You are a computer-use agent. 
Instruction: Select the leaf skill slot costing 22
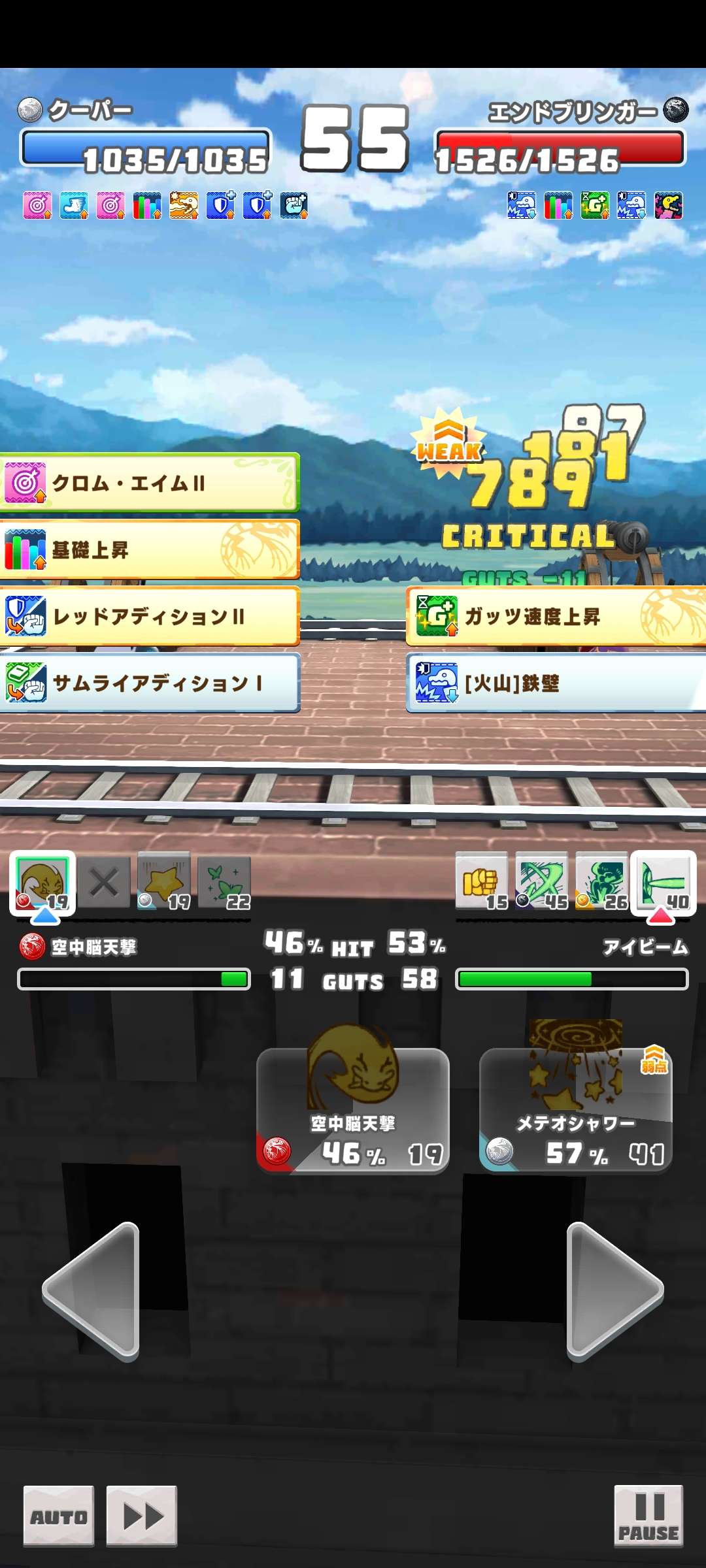224,882
